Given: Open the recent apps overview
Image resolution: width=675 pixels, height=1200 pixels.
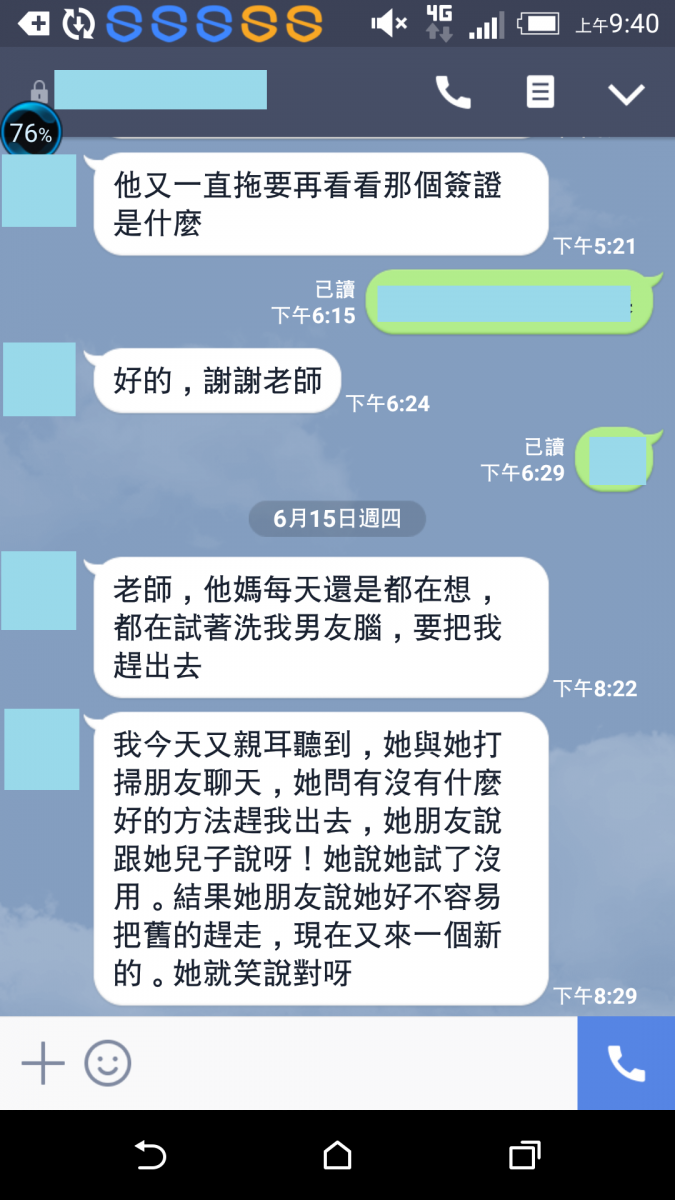Looking at the screenshot, I should click(x=524, y=1156).
